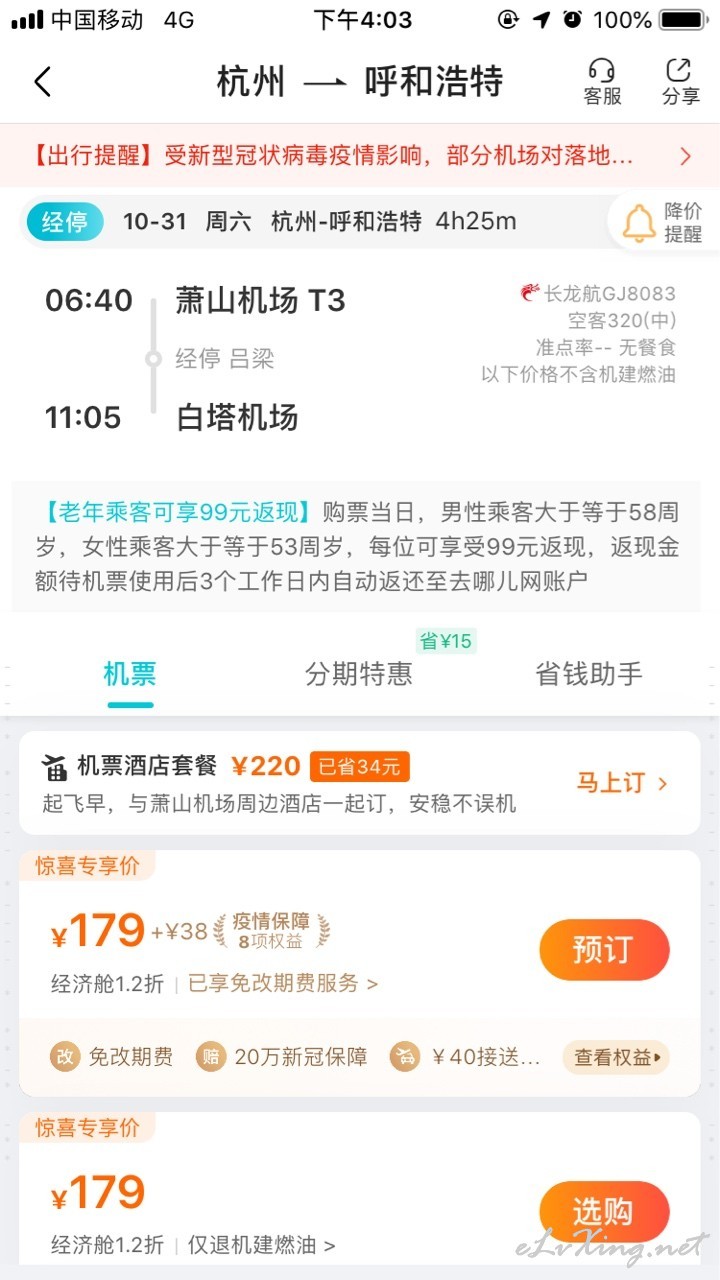Viewport: 720px width, 1280px height.
Task: Tap 预订 for the ¥179+¥38 fare
Action: [x=604, y=949]
